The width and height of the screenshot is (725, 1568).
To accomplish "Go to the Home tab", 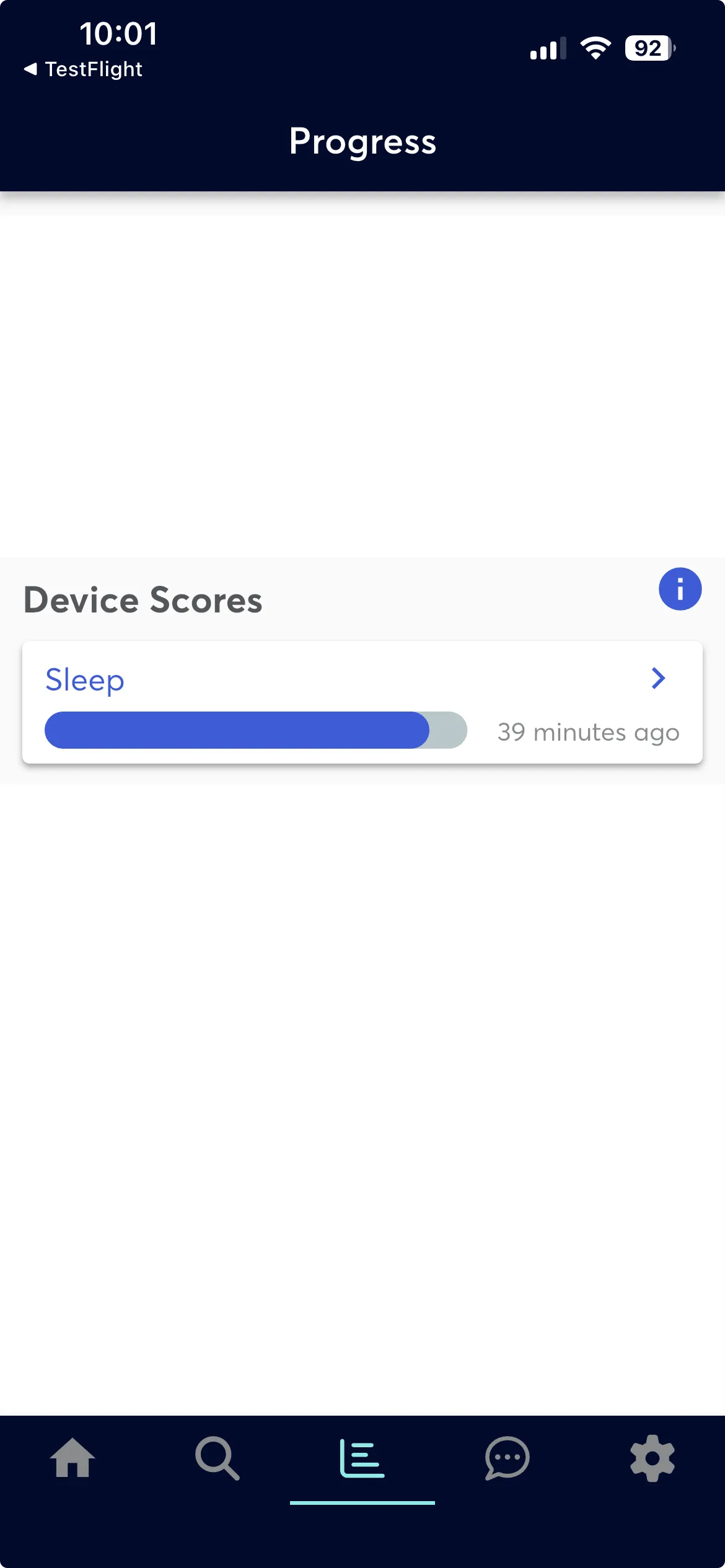I will [72, 1458].
